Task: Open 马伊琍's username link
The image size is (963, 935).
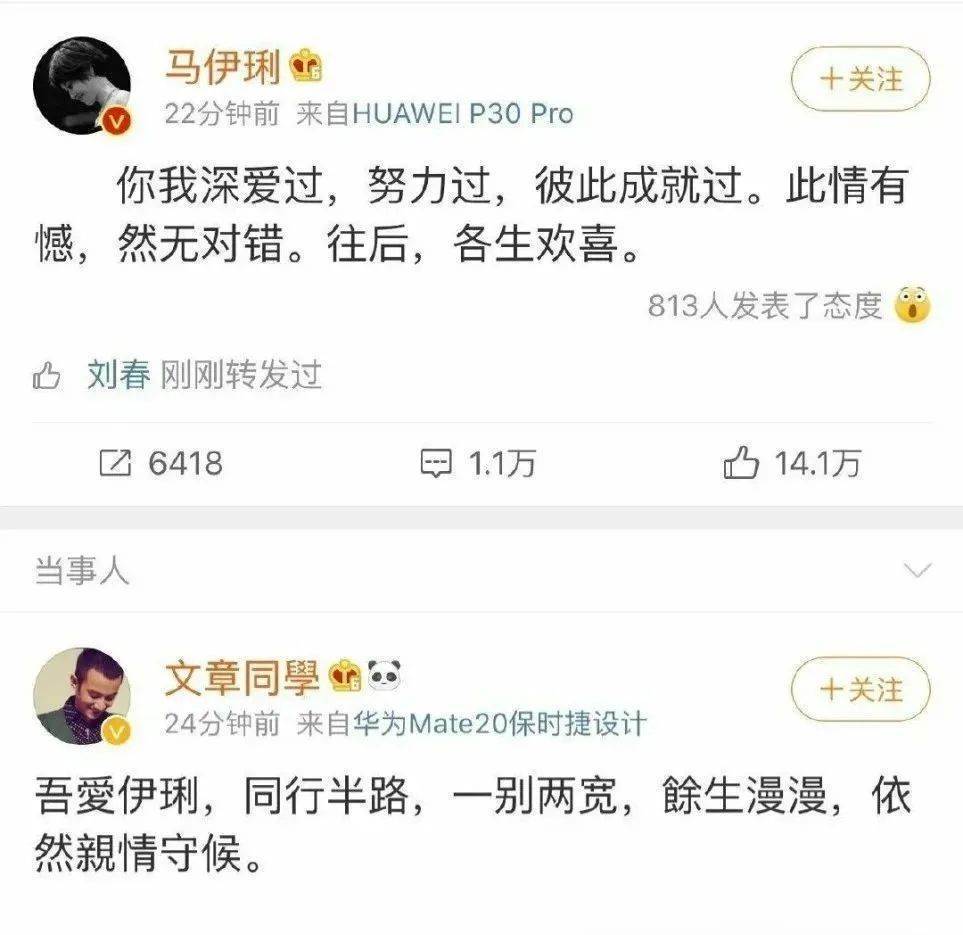Action: coord(225,68)
